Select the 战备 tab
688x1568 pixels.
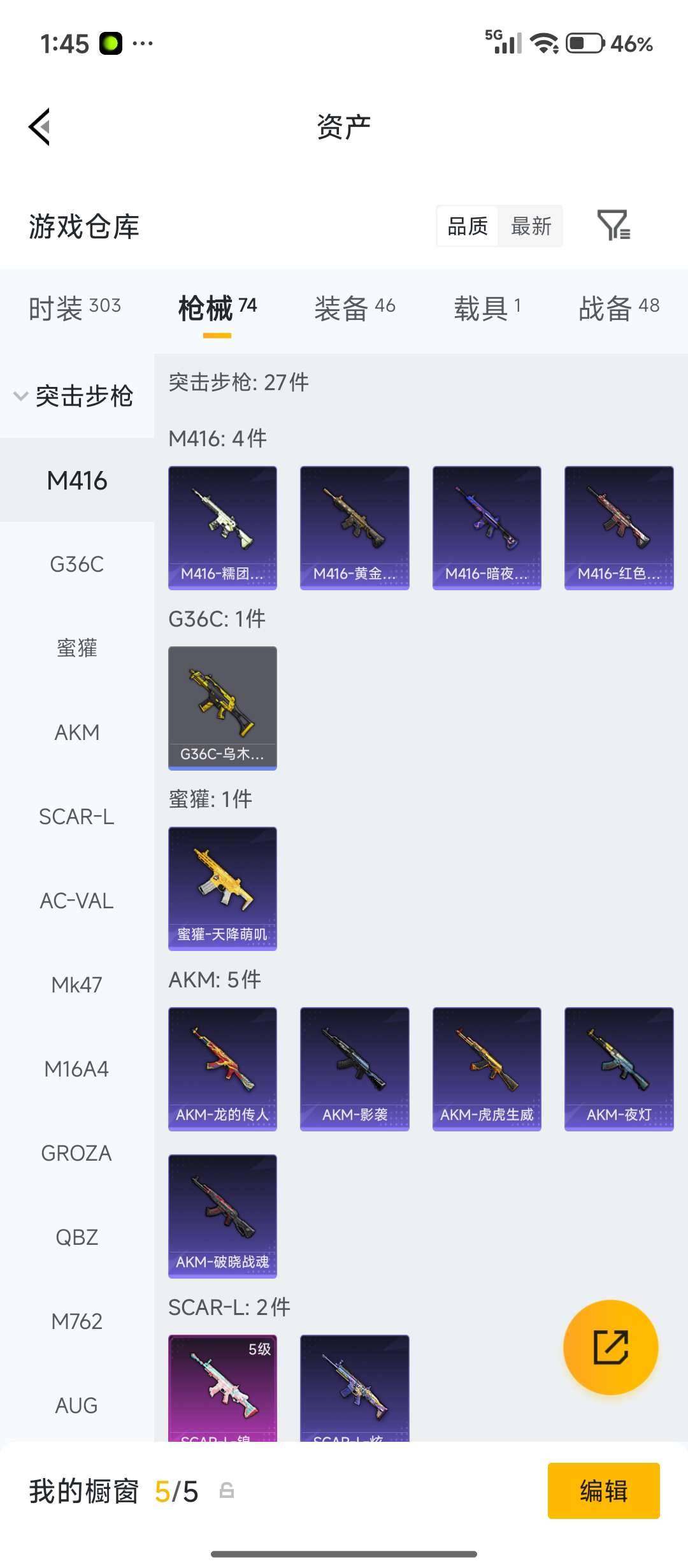(618, 309)
